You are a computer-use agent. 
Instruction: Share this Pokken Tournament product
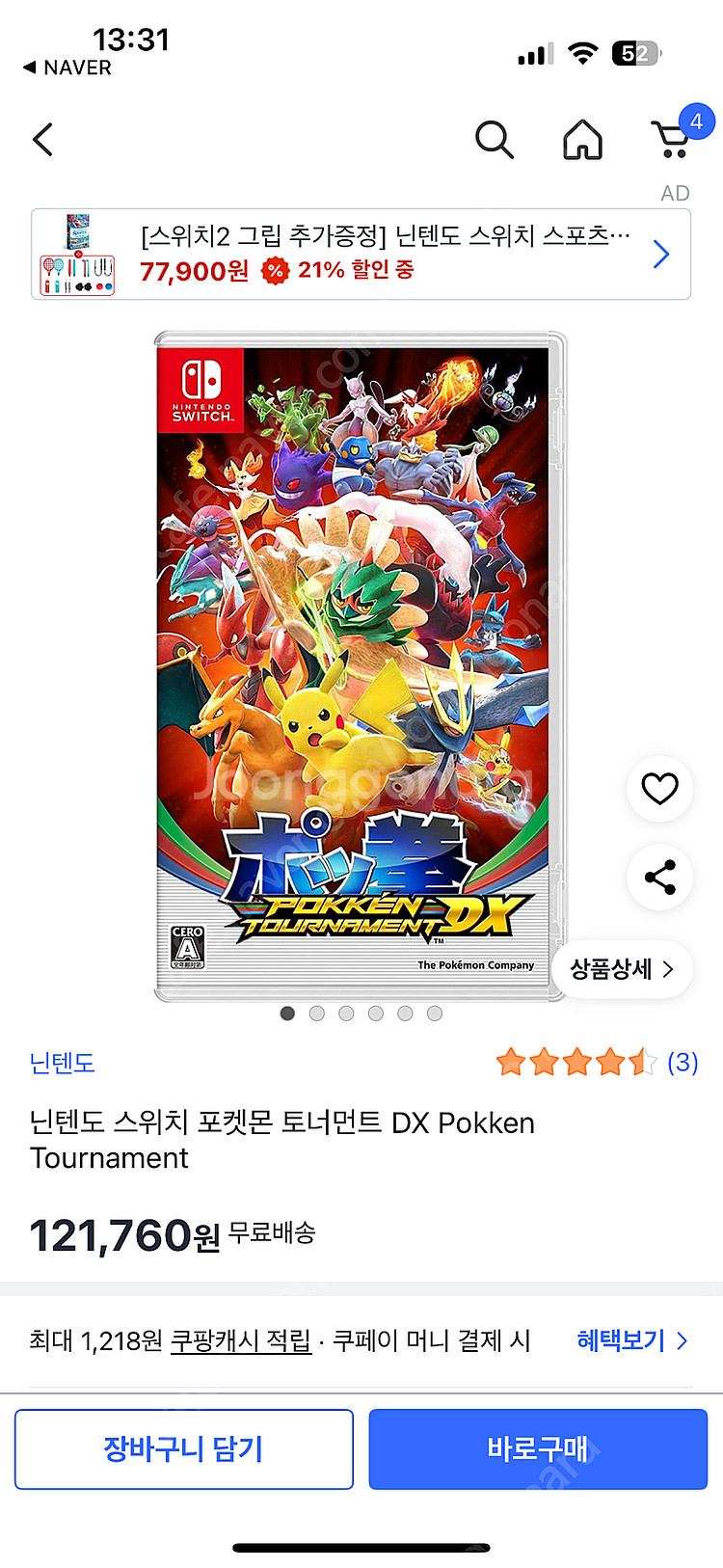click(x=659, y=878)
